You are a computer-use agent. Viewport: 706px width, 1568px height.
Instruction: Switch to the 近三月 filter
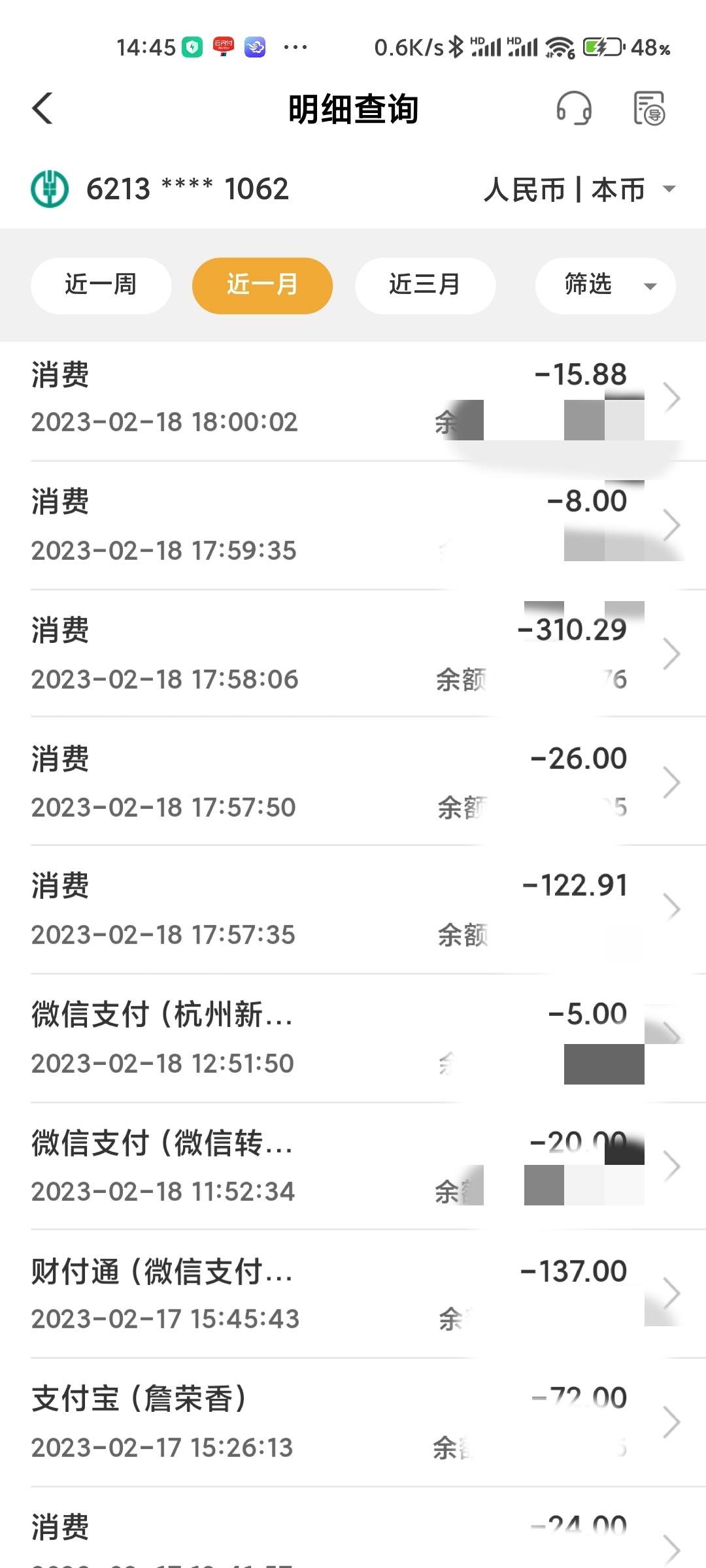coord(425,286)
